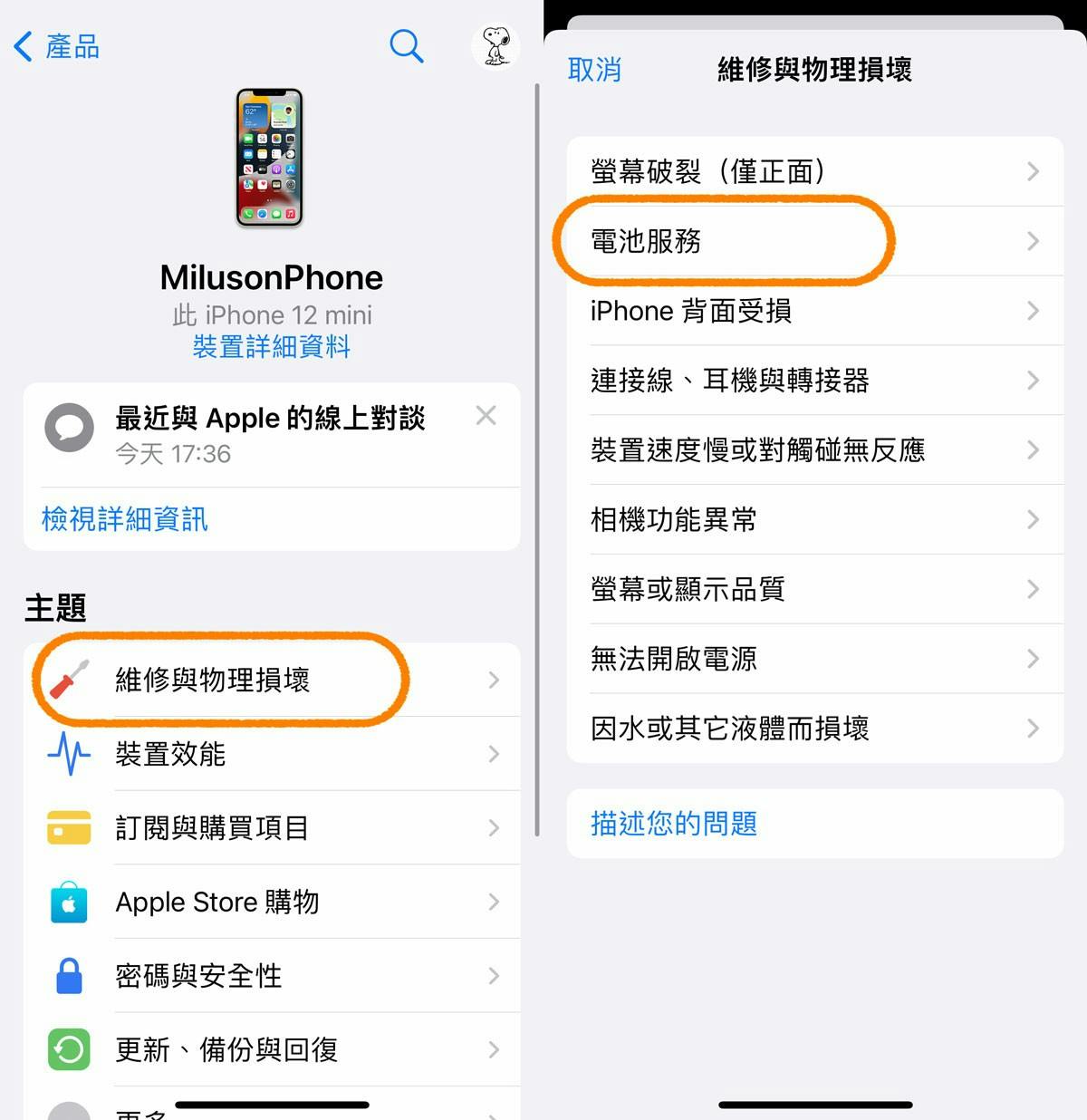Select 電池服務 option
This screenshot has width=1087, height=1120.
click(813, 241)
